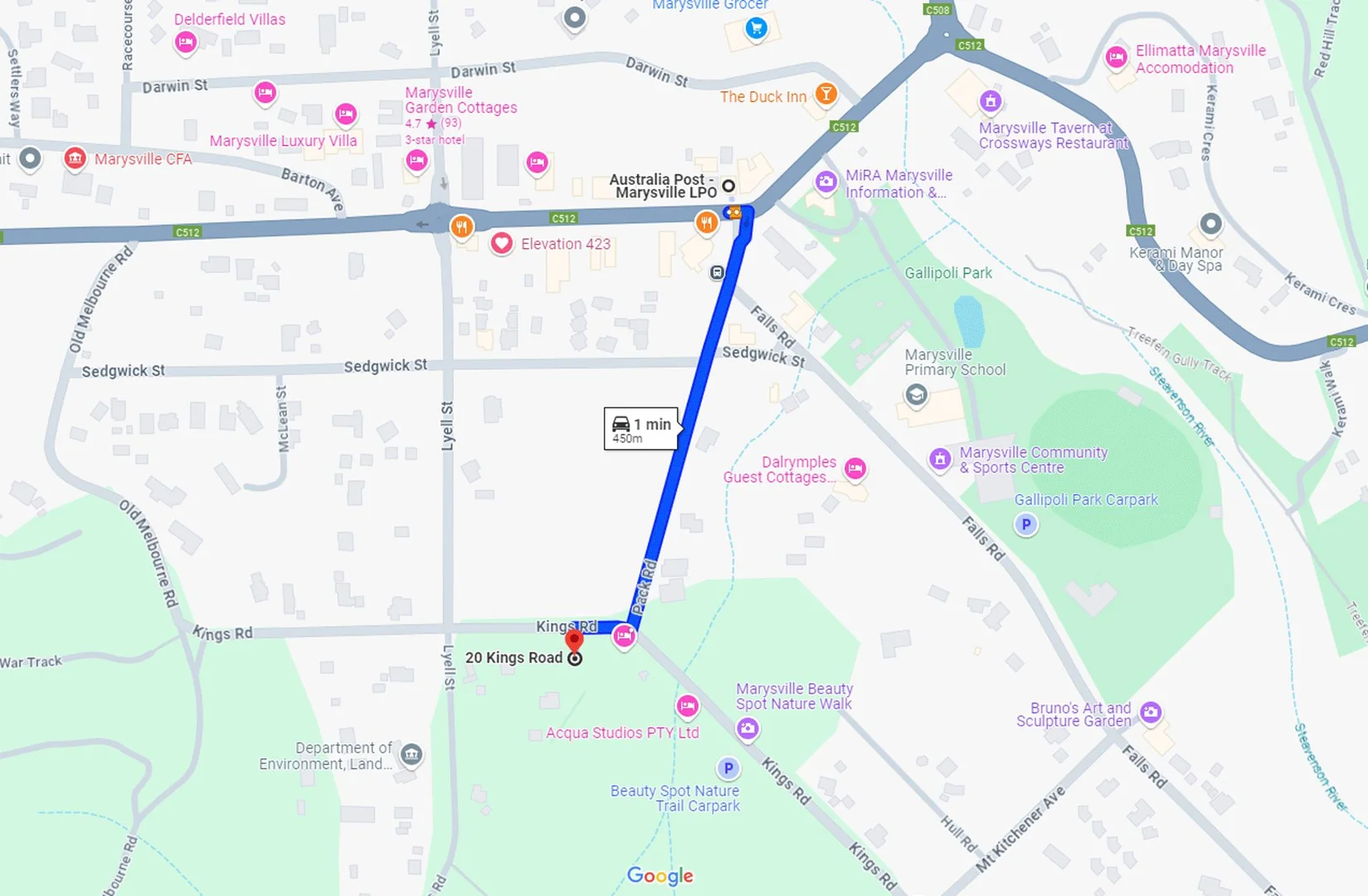Open Bruno's Art and Sculpture Garden marker
Screen dimensions: 1368x896
[1150, 712]
